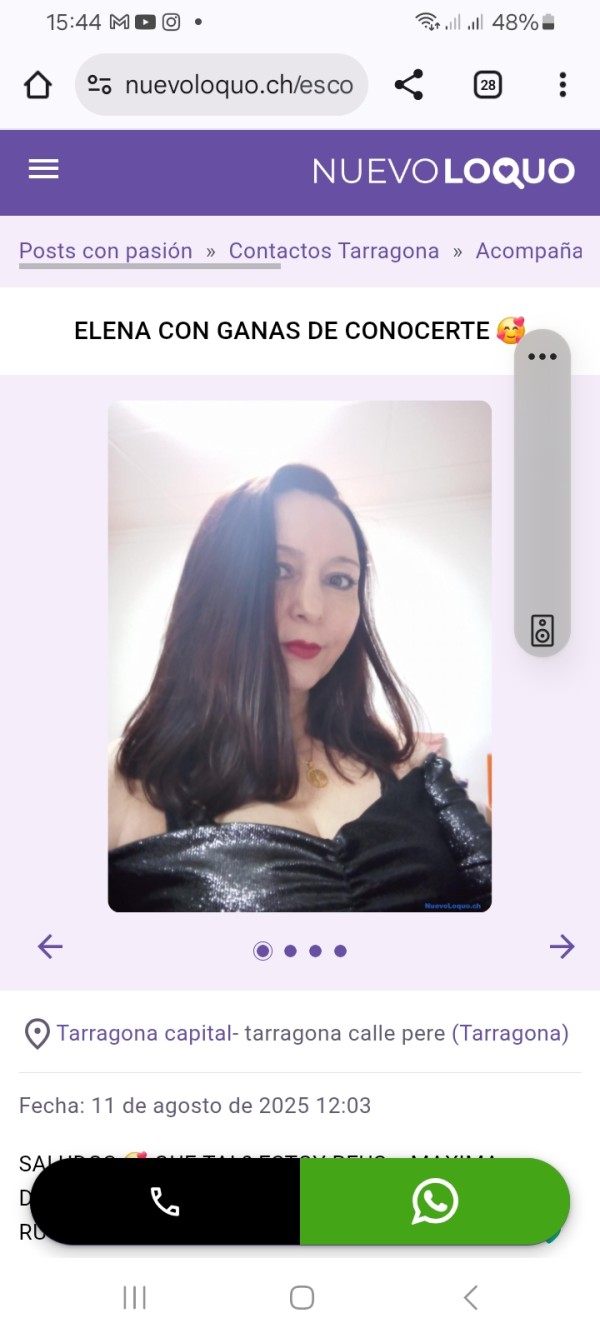Viewport: 600px width, 1333px height.
Task: Share this page via the browser
Action: point(408,86)
